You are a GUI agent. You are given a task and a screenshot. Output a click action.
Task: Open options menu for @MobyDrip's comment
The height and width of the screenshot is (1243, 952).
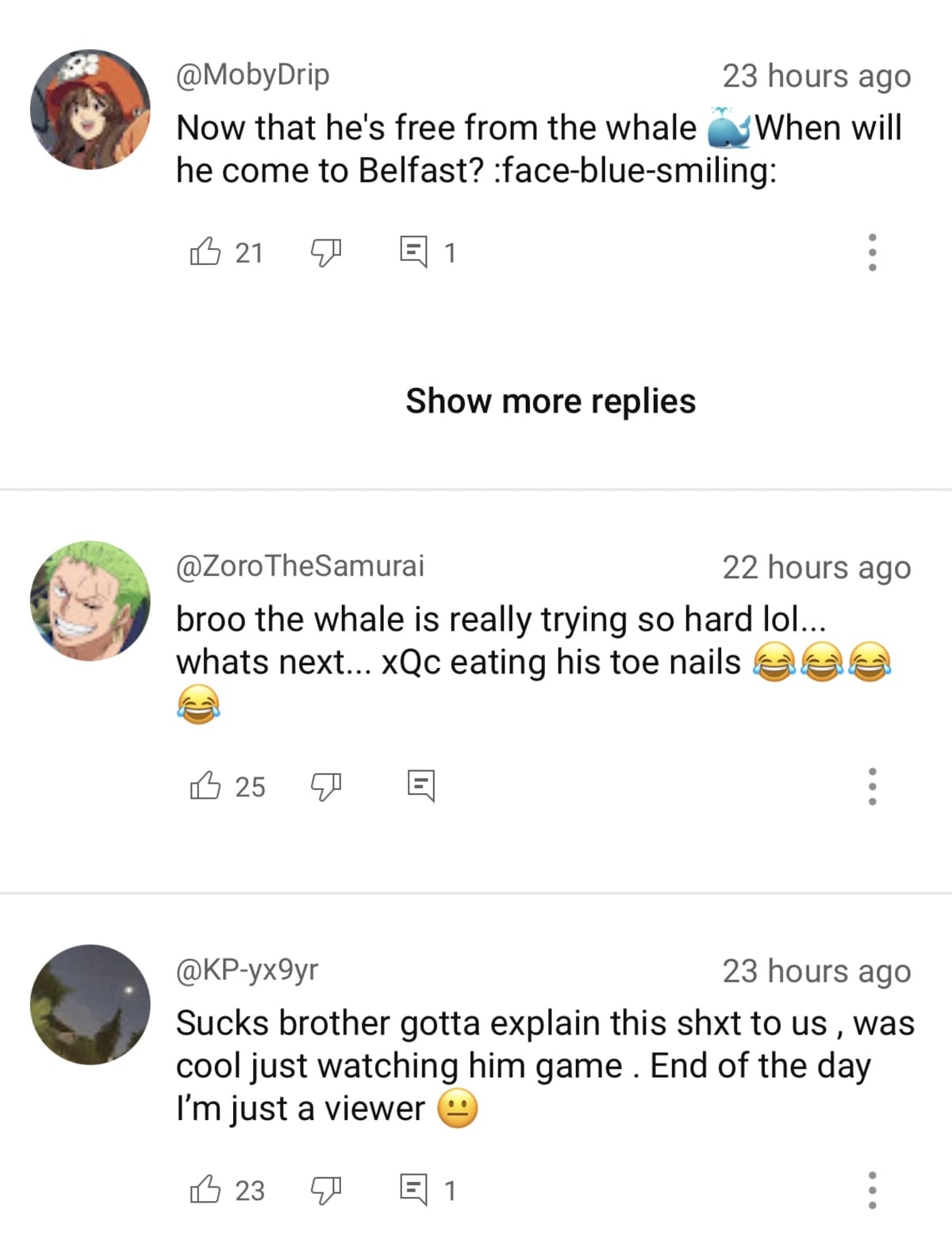[872, 252]
